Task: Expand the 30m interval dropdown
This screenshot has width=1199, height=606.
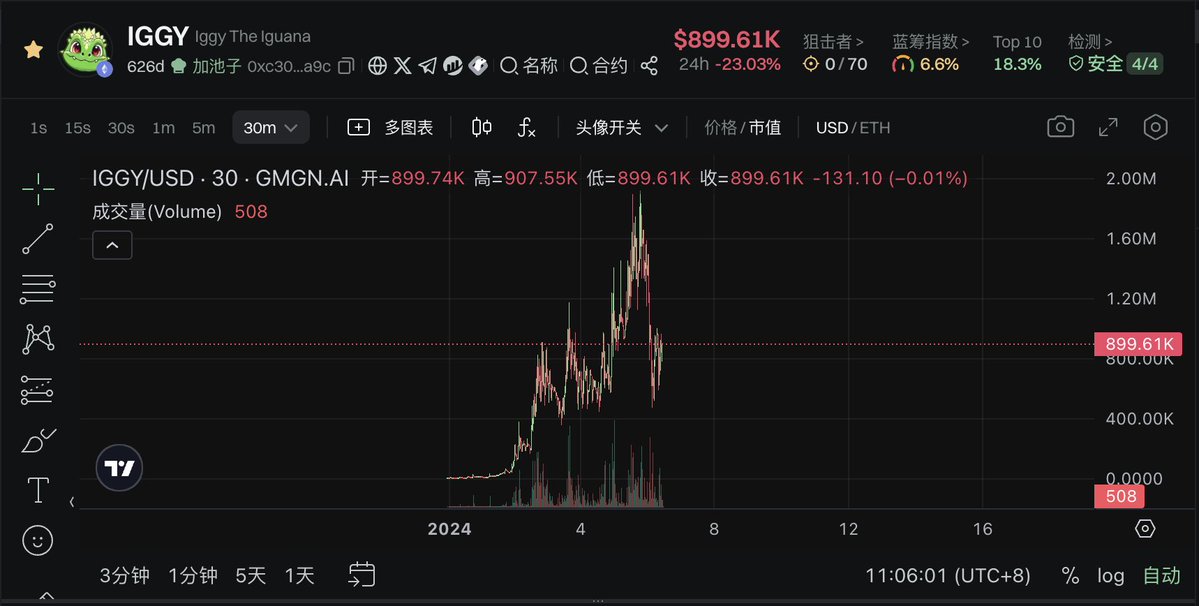Action: pyautogui.click(x=271, y=128)
